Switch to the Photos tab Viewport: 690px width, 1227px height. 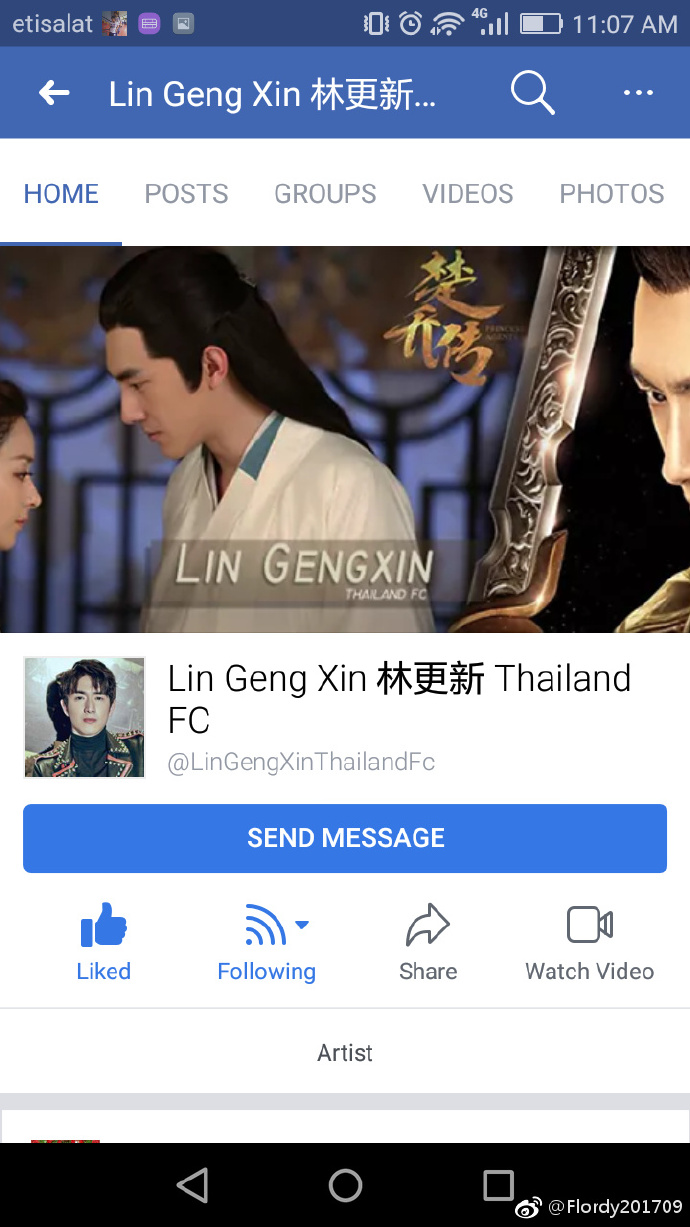(611, 194)
